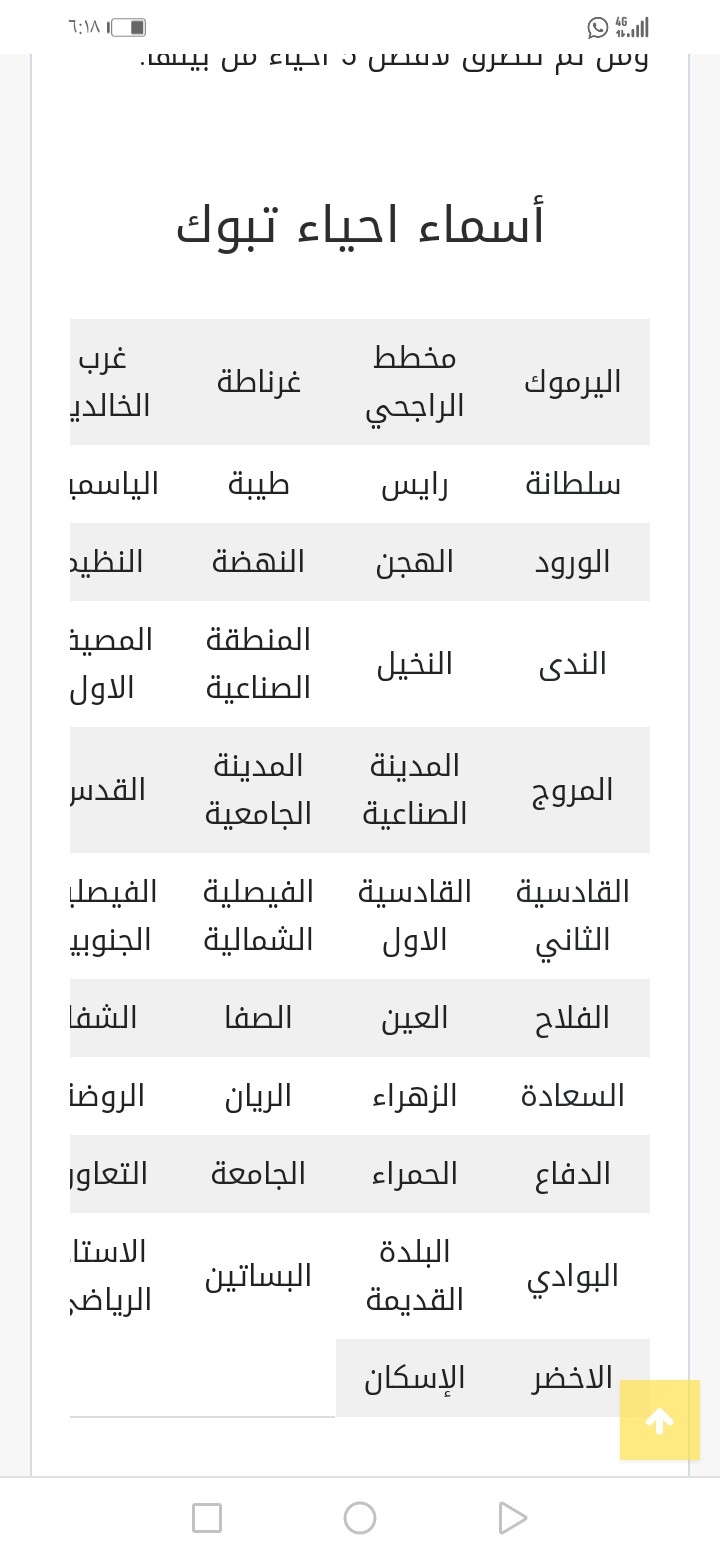Go back using the system back triangle
The width and height of the screenshot is (720, 1560).
click(x=512, y=1517)
